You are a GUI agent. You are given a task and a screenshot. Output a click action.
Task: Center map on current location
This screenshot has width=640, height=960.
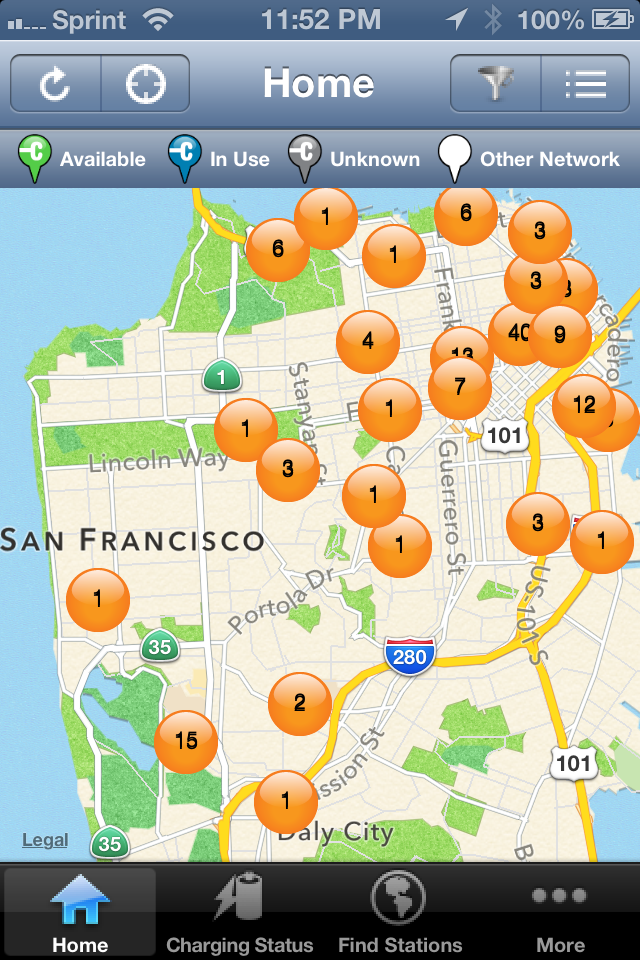click(x=145, y=84)
